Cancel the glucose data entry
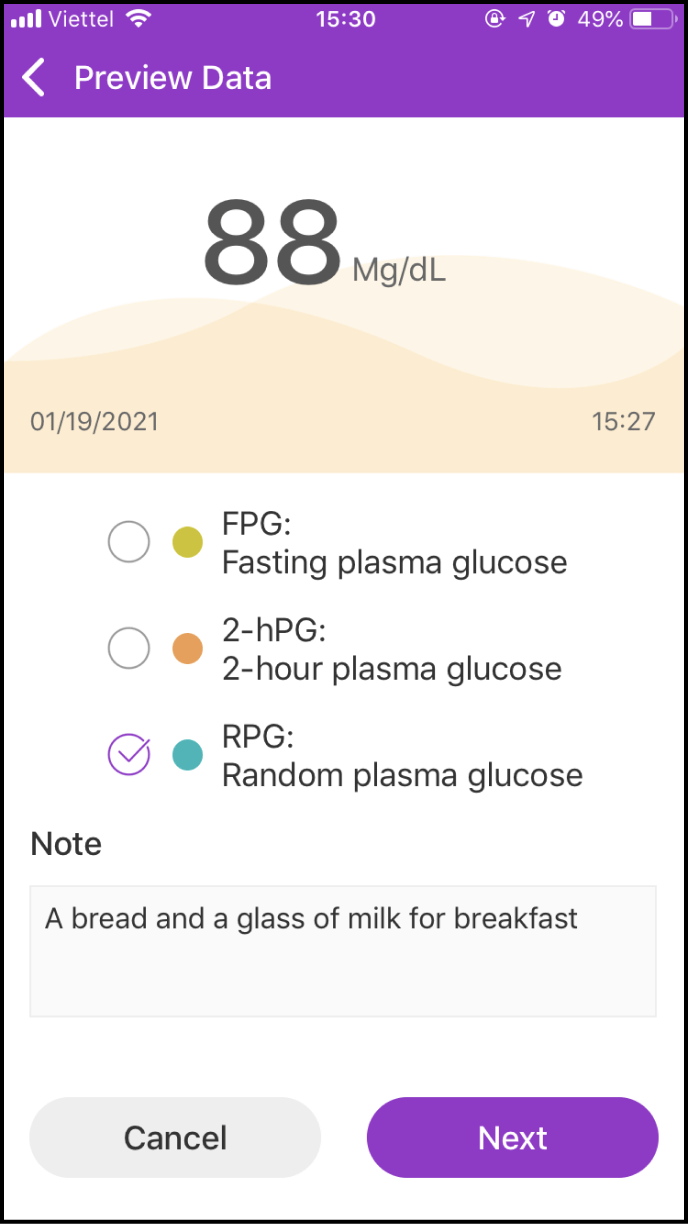This screenshot has width=688, height=1224. coord(175,1138)
